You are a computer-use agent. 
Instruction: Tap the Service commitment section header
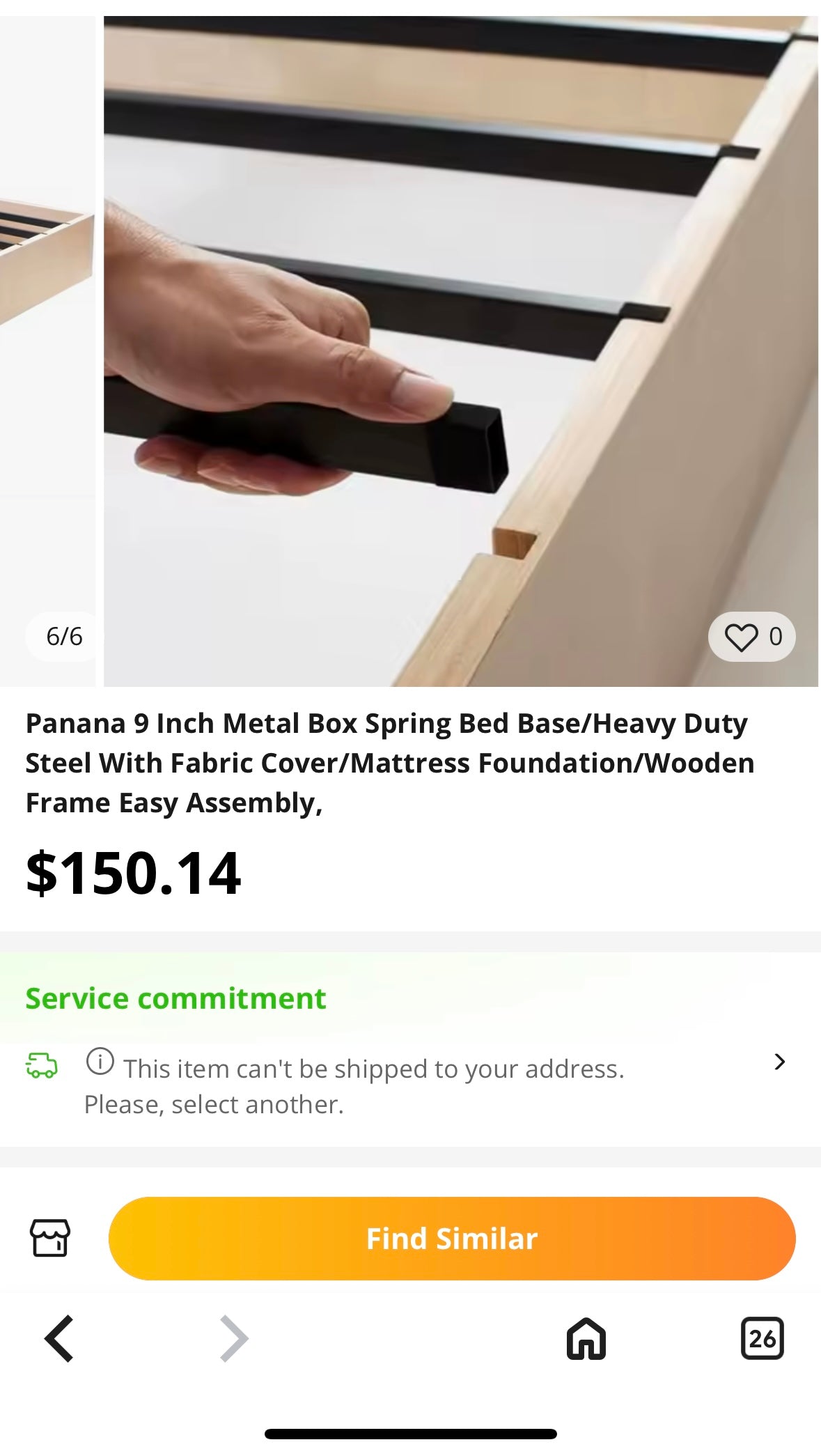click(x=175, y=998)
